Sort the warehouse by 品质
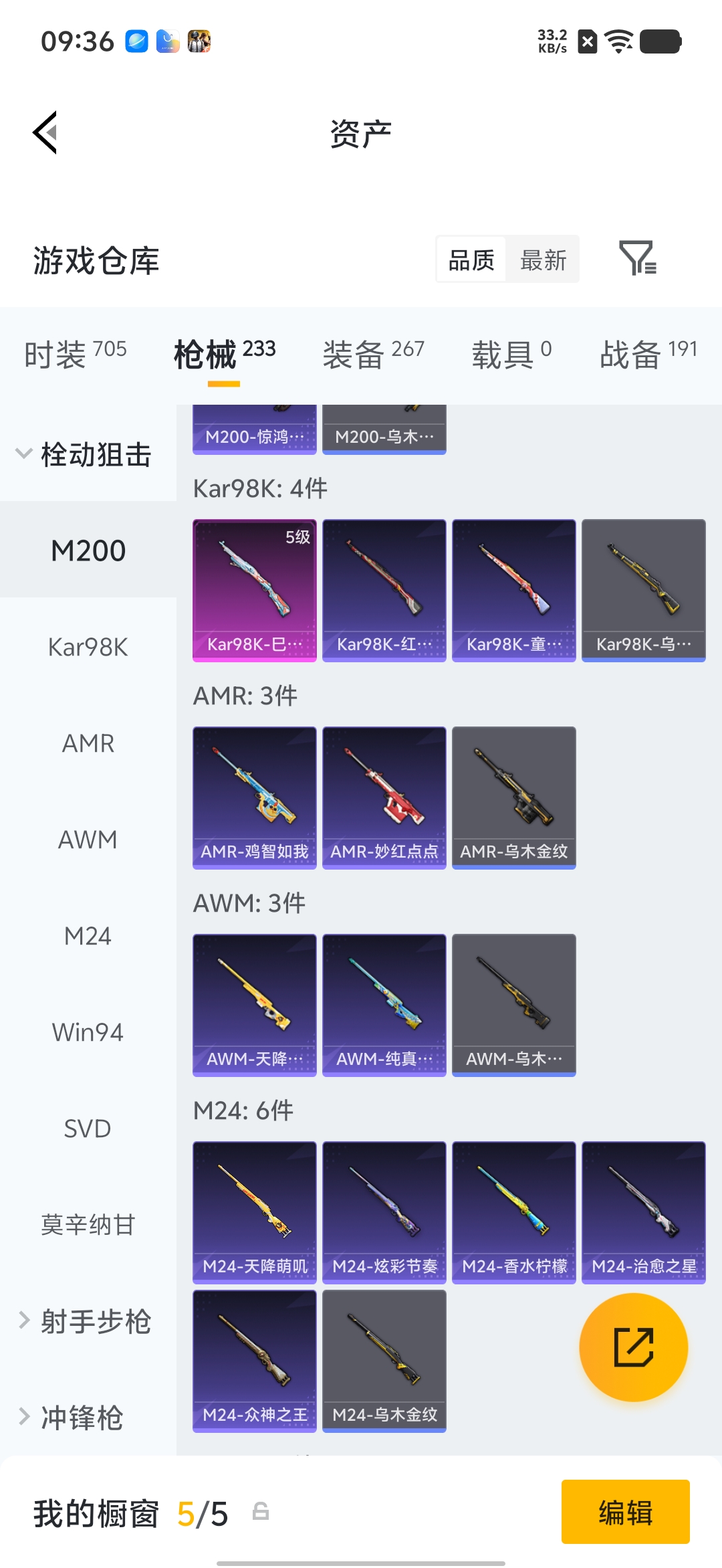Viewport: 722px width, 1568px height. pos(471,260)
